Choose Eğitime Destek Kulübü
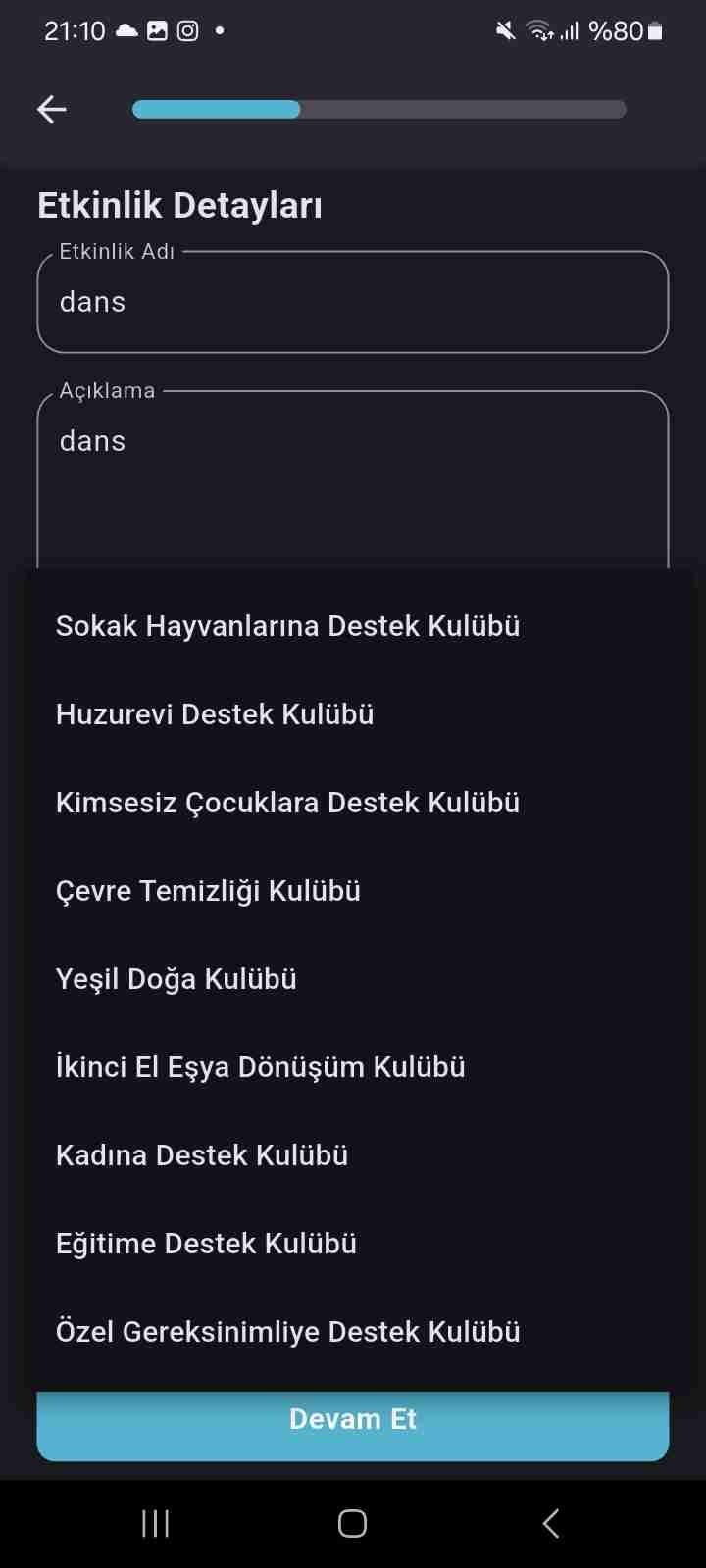The width and height of the screenshot is (706, 1568). [206, 1244]
